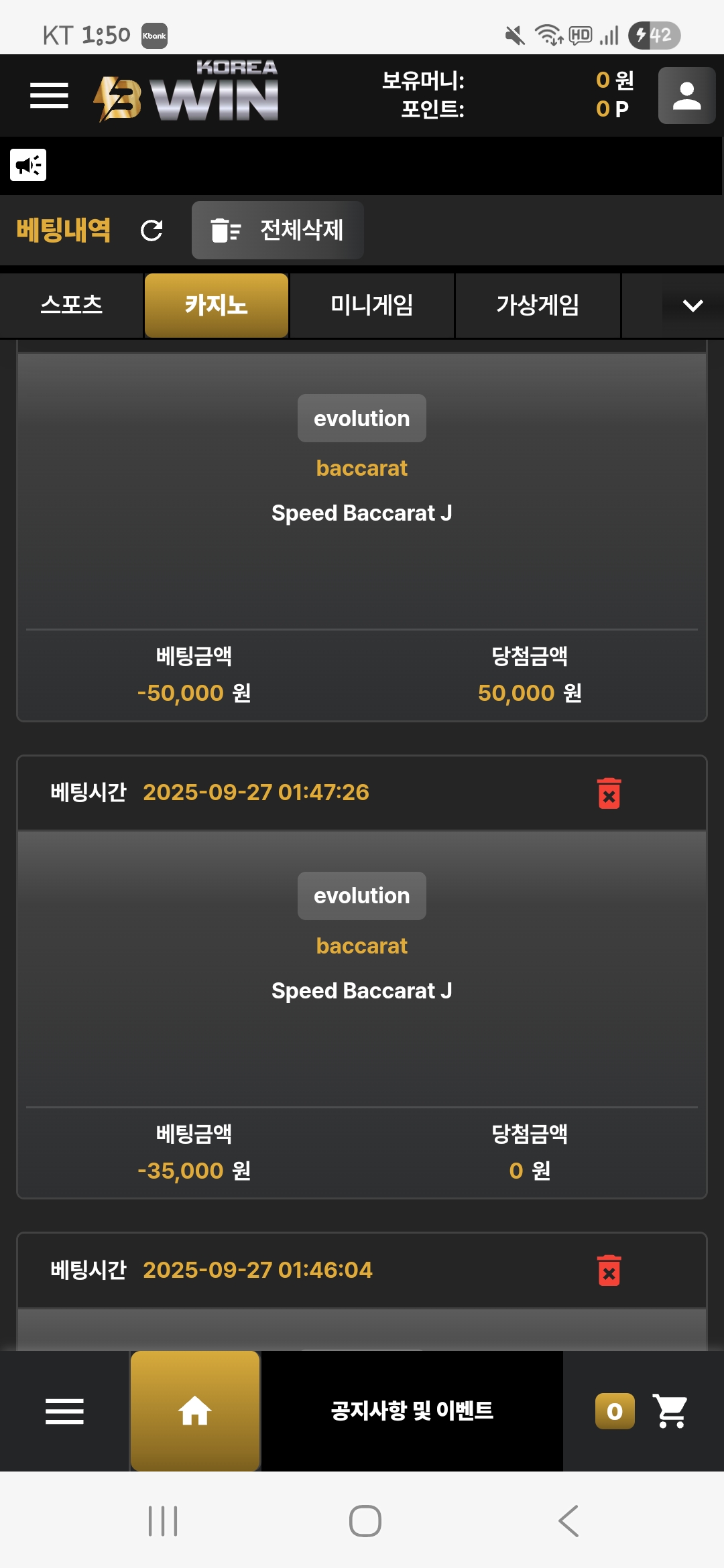Switch to the 미니게임 tab

(371, 305)
